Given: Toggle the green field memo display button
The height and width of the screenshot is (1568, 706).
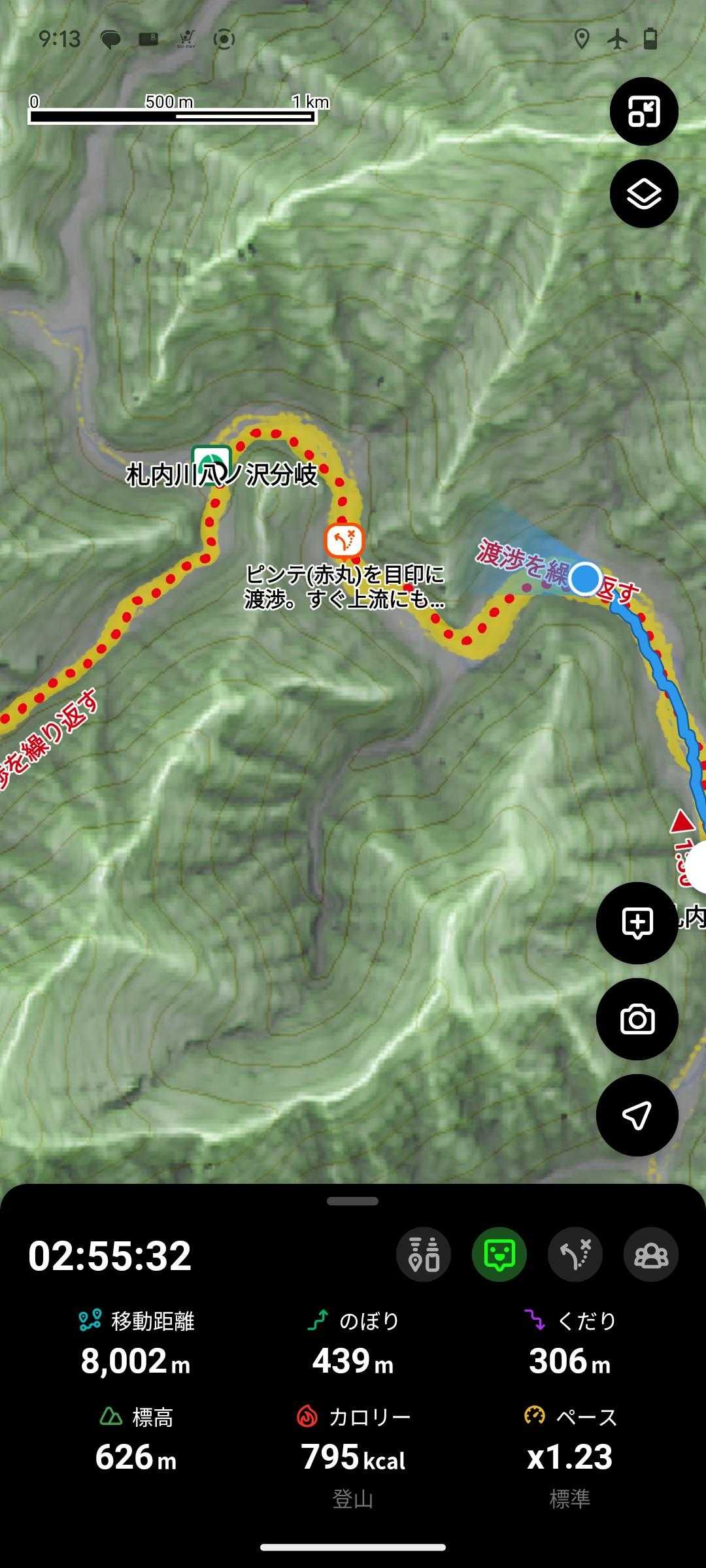Looking at the screenshot, I should [x=499, y=1254].
